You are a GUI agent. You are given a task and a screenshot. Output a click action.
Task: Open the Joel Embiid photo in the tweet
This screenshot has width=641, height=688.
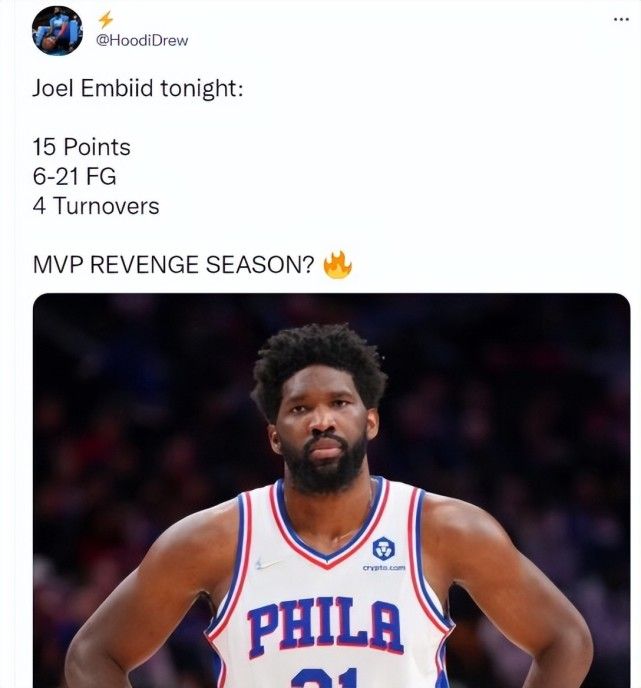tap(331, 490)
